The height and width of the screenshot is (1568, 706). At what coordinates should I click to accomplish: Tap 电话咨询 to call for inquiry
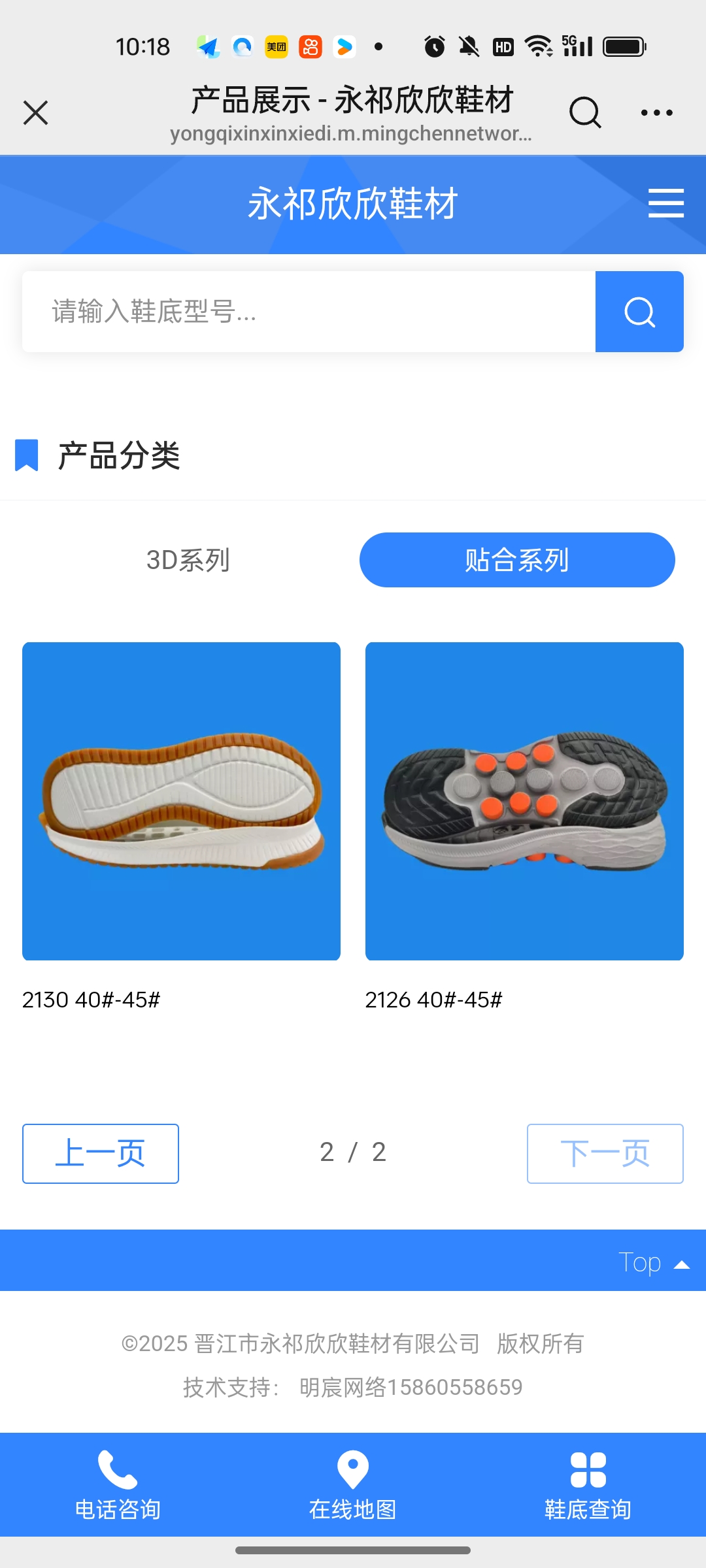click(118, 1485)
